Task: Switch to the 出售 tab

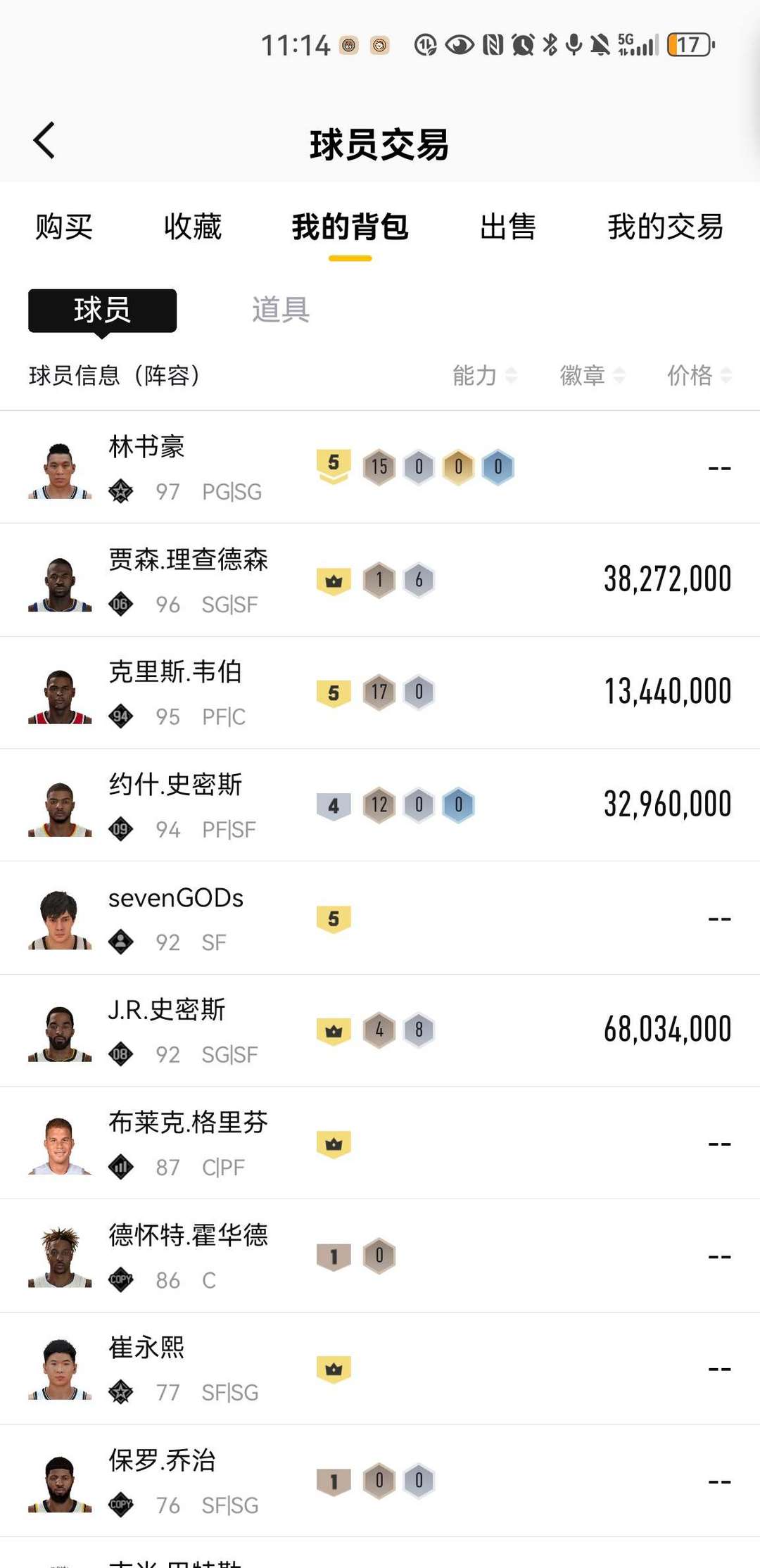Action: (x=507, y=227)
